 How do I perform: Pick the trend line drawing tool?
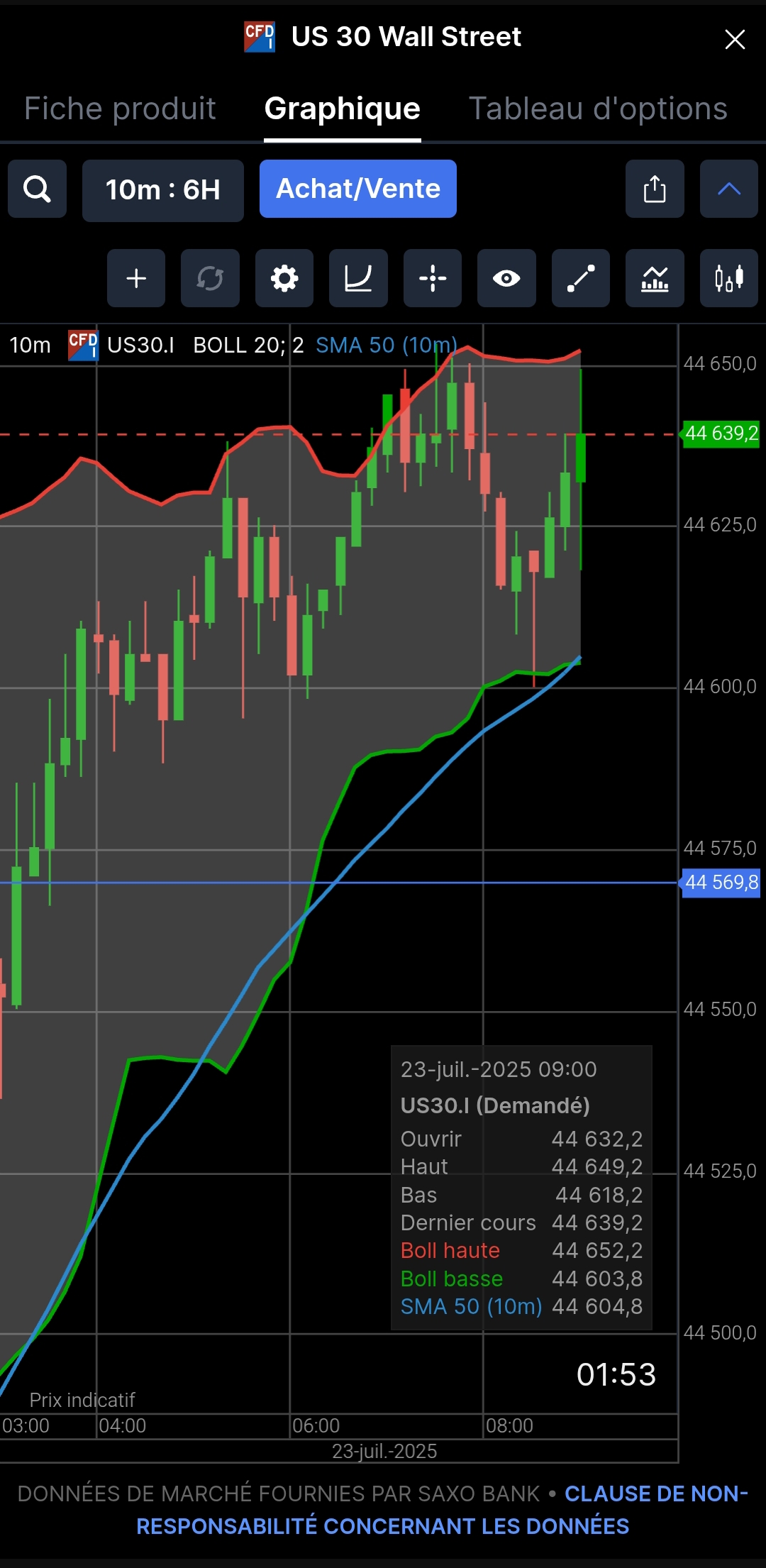pyautogui.click(x=580, y=278)
